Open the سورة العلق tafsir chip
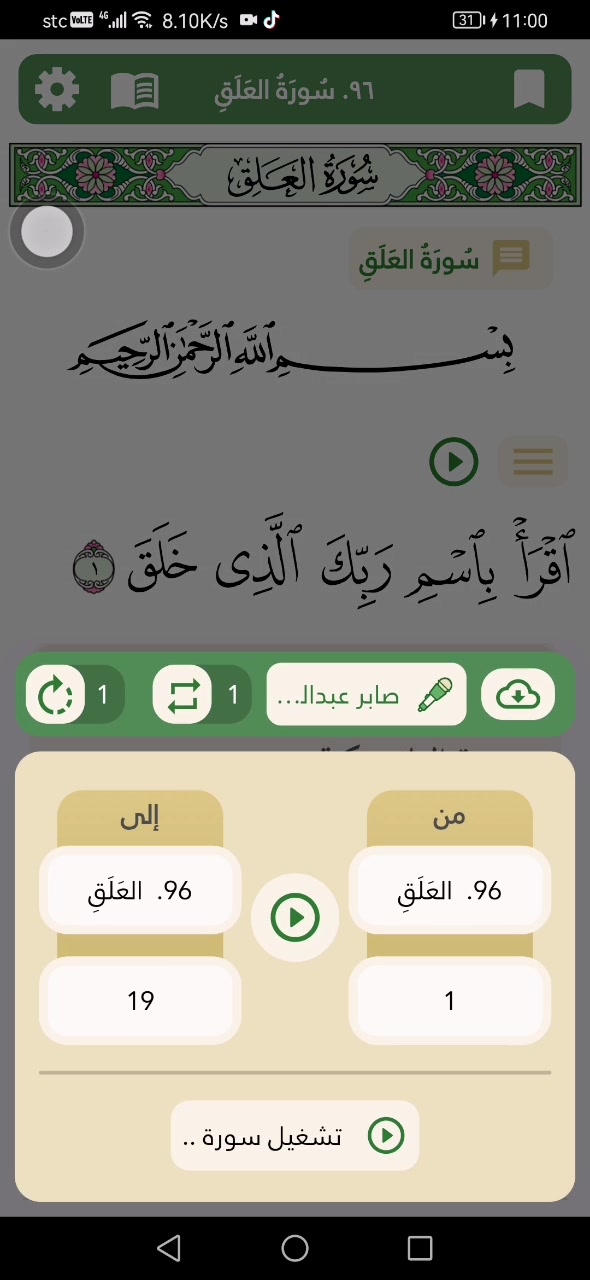The height and width of the screenshot is (1280, 590). click(450, 260)
